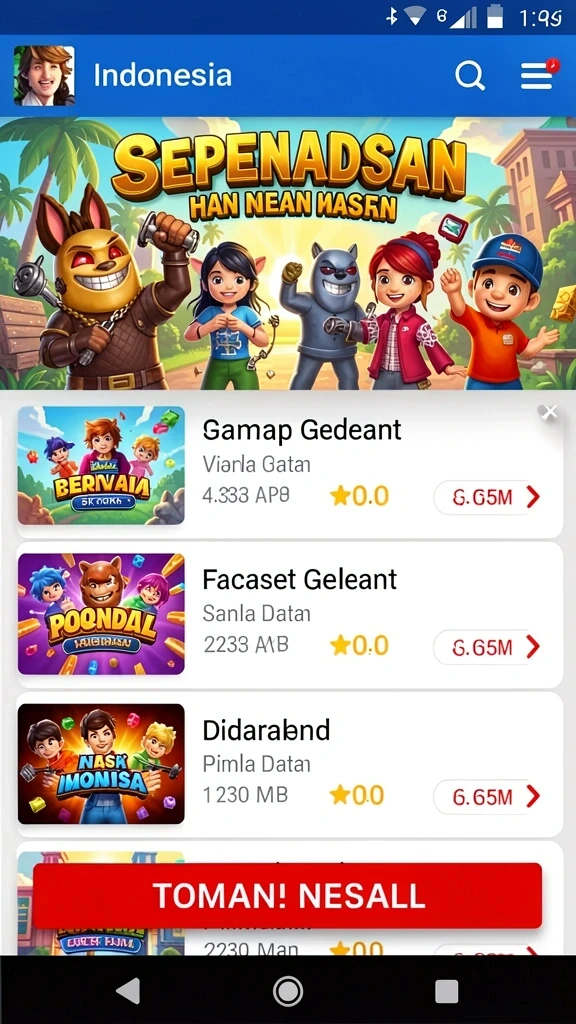
Task: Open the hamburger menu with the red dot
Action: (538, 76)
